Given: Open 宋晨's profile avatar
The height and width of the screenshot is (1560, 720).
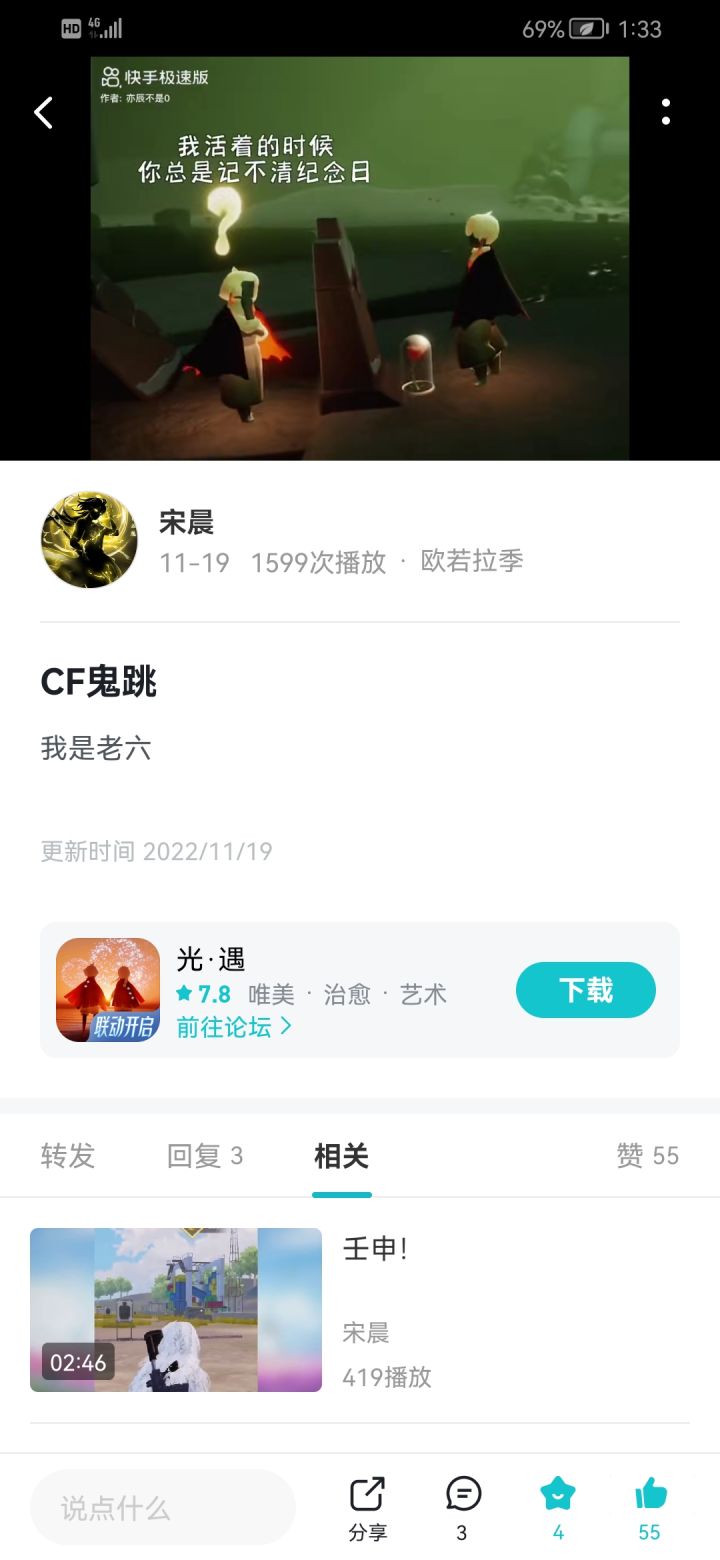Looking at the screenshot, I should [89, 540].
